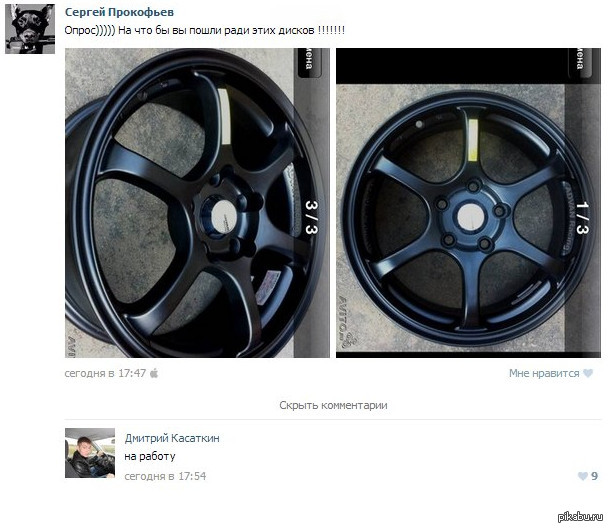Open Дмитрий Касаткин's profile name link
The width and height of the screenshot is (608, 528).
point(172,438)
